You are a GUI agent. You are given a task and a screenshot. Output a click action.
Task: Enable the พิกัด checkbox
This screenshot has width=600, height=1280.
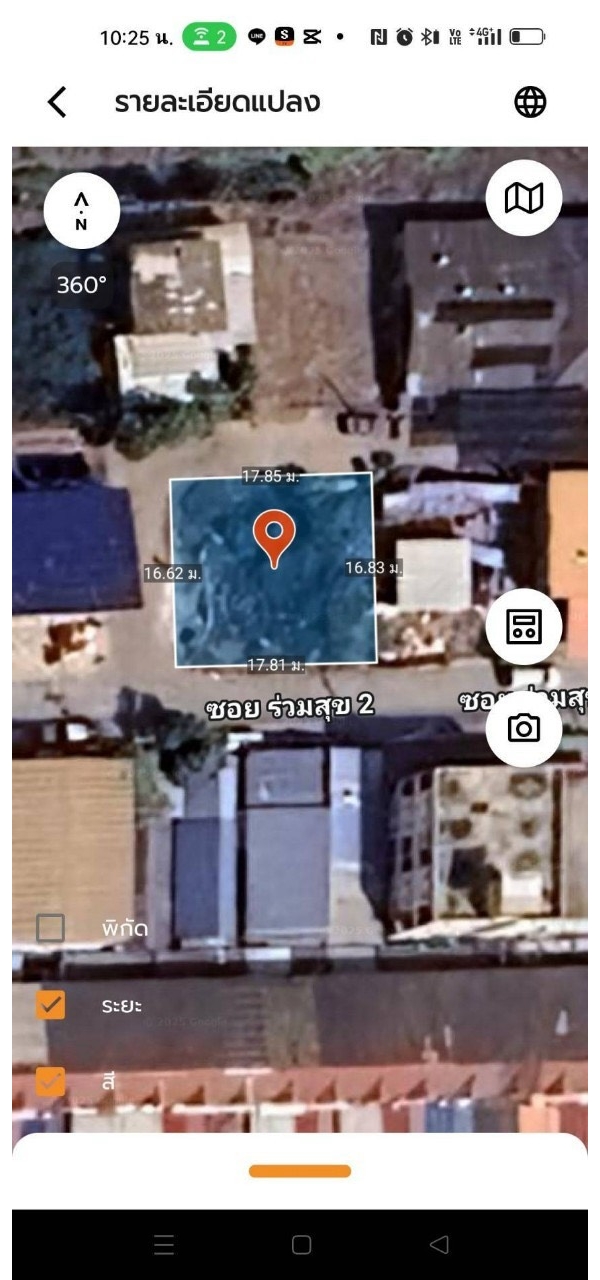point(51,929)
